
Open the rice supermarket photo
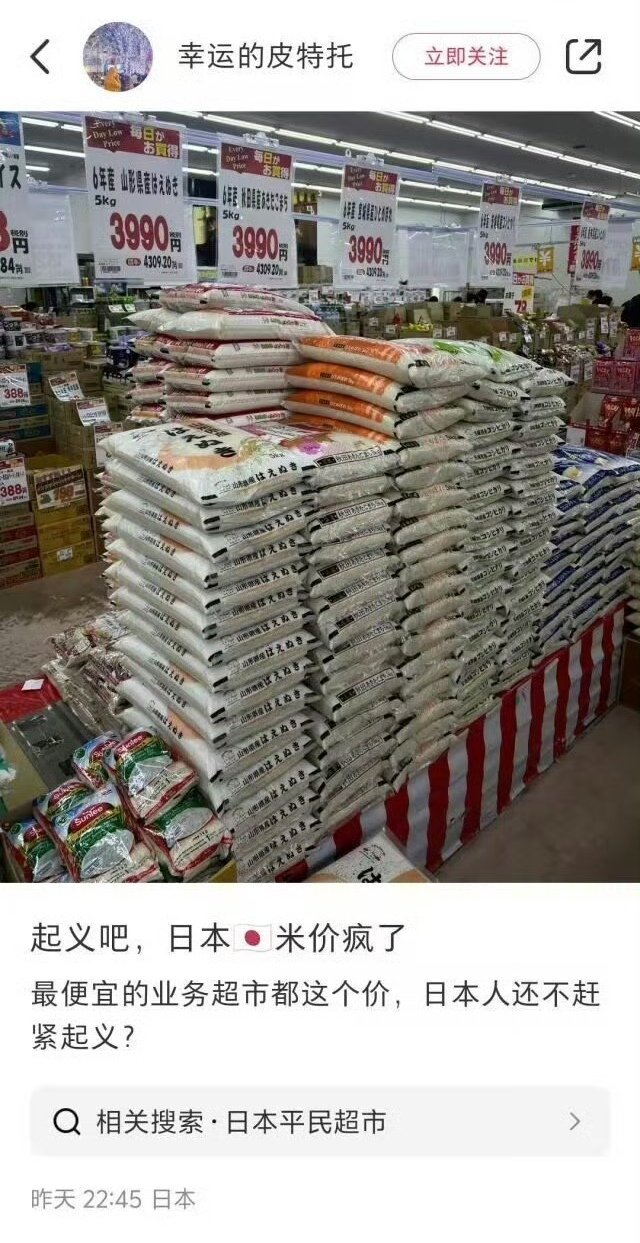(x=320, y=497)
